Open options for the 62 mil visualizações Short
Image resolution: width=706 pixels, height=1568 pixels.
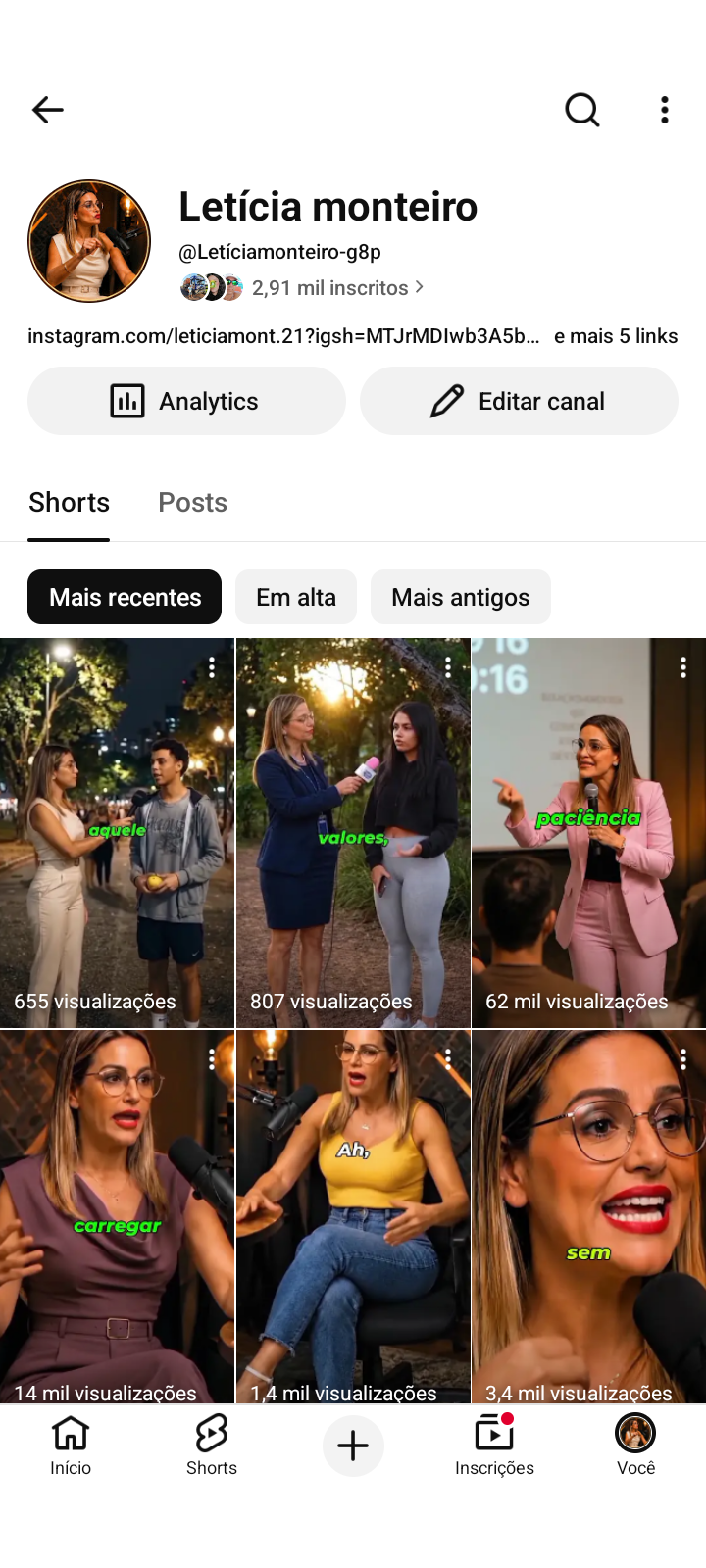tap(683, 667)
